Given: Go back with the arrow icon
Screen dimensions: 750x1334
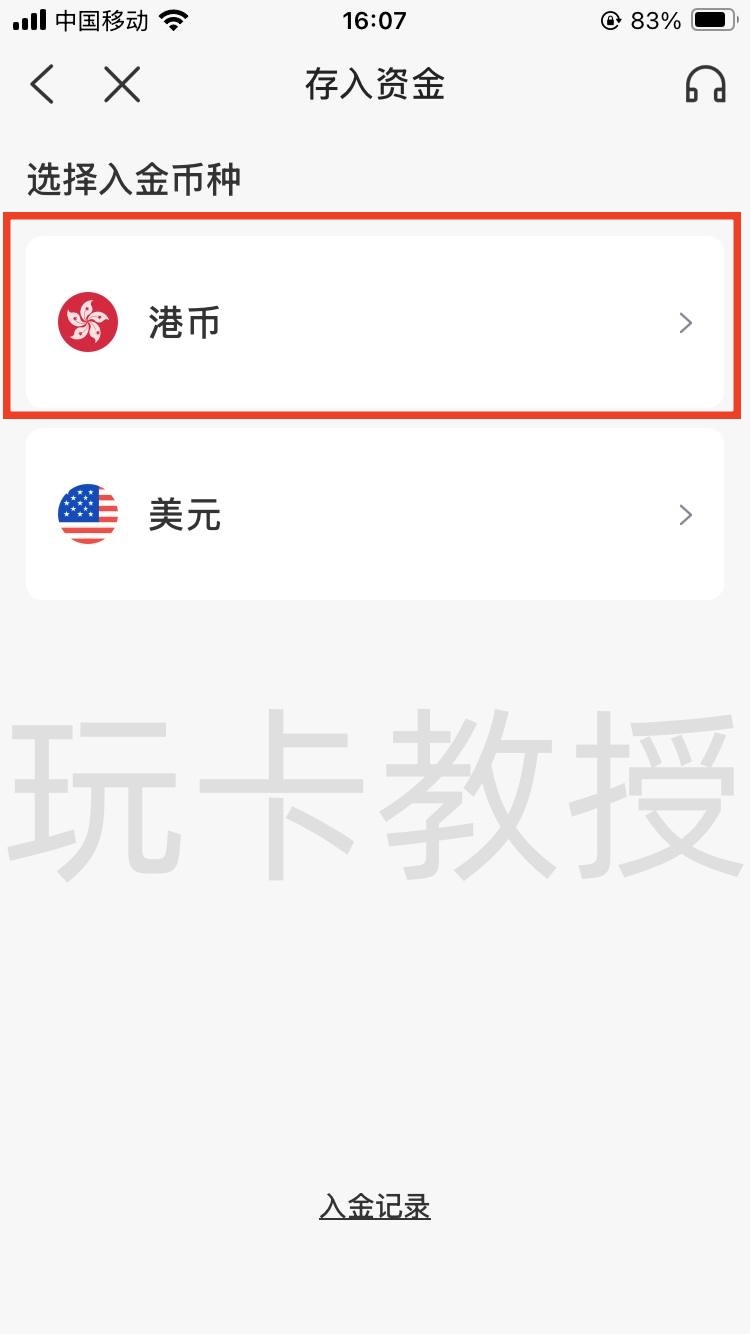Looking at the screenshot, I should coord(42,85).
